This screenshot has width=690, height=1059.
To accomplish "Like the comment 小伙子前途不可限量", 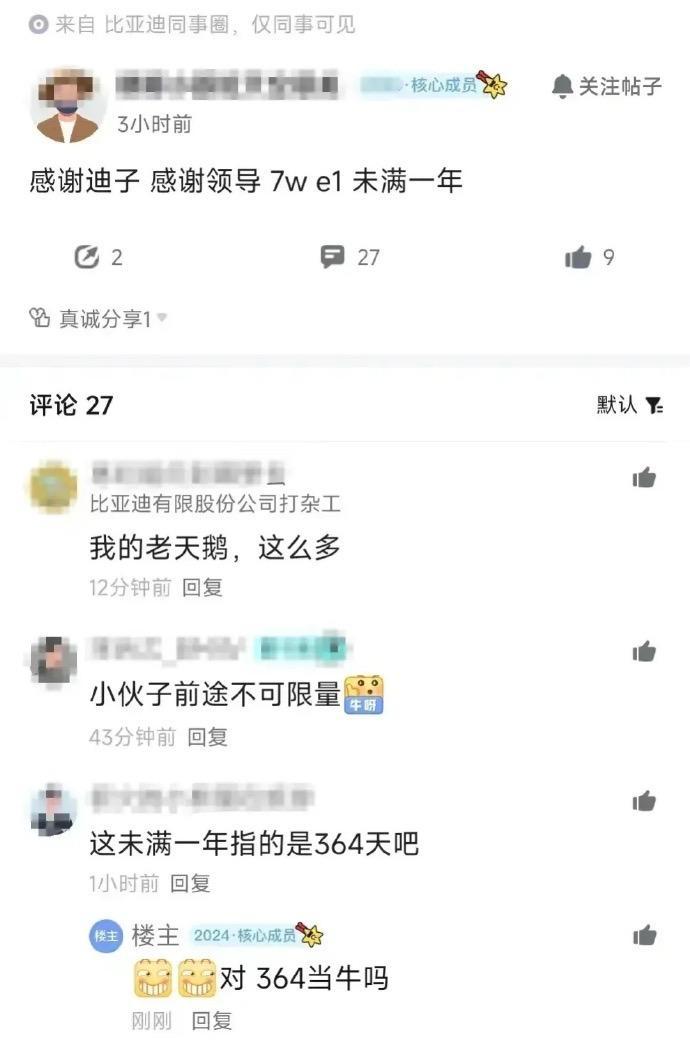I will point(644,652).
